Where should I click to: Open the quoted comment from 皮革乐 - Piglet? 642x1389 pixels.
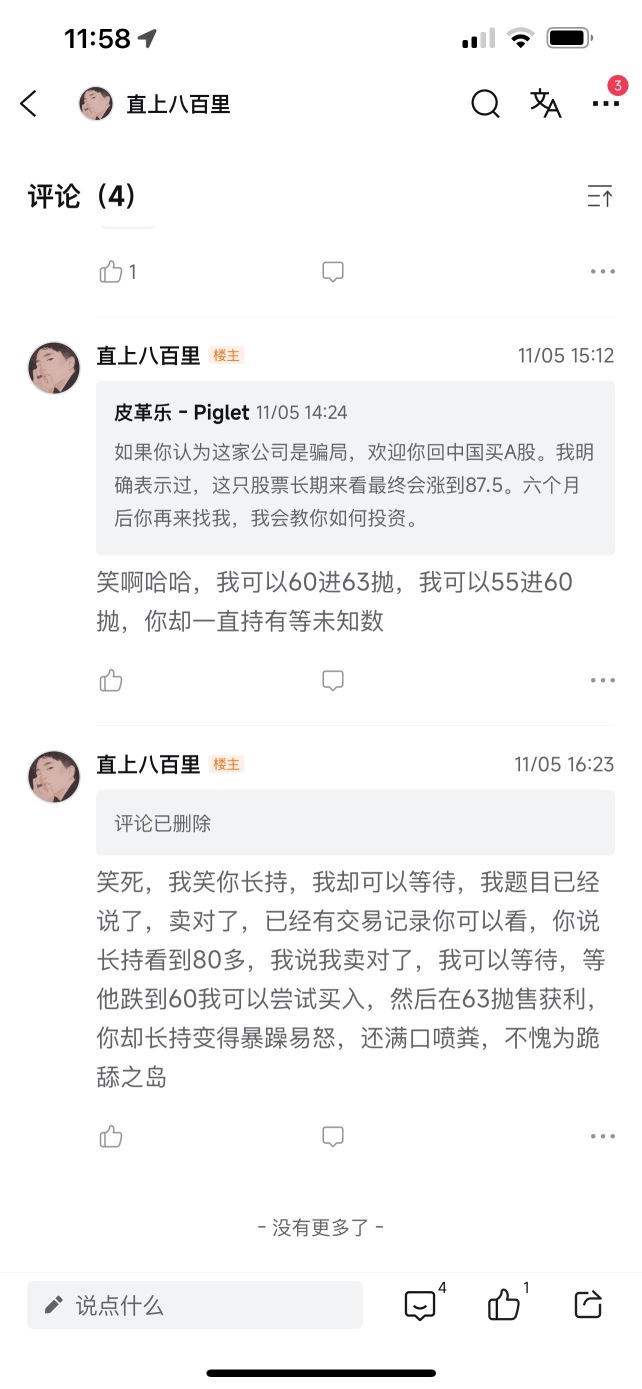[x=355, y=468]
